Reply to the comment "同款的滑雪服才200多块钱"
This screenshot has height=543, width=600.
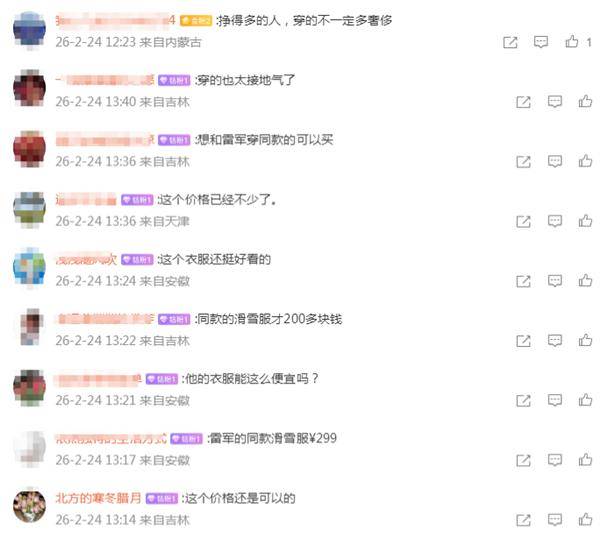(554, 341)
